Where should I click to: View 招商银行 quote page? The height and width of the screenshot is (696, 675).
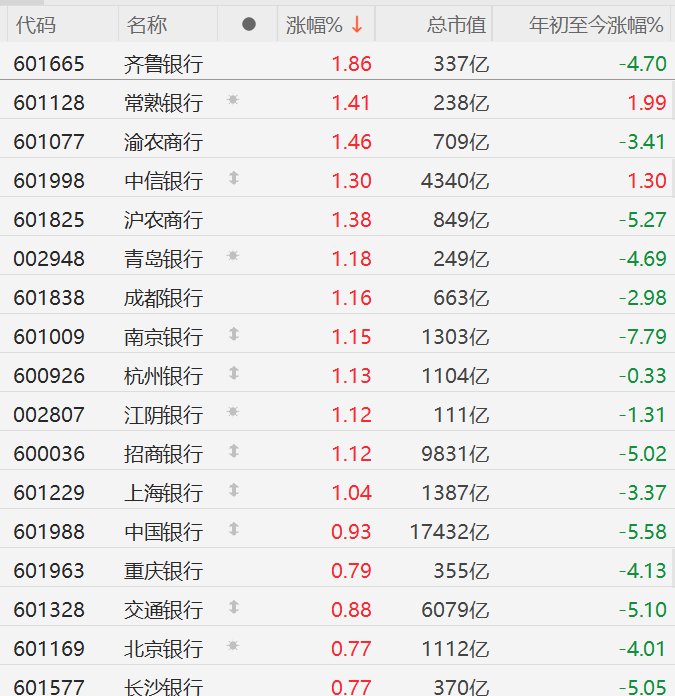click(163, 453)
